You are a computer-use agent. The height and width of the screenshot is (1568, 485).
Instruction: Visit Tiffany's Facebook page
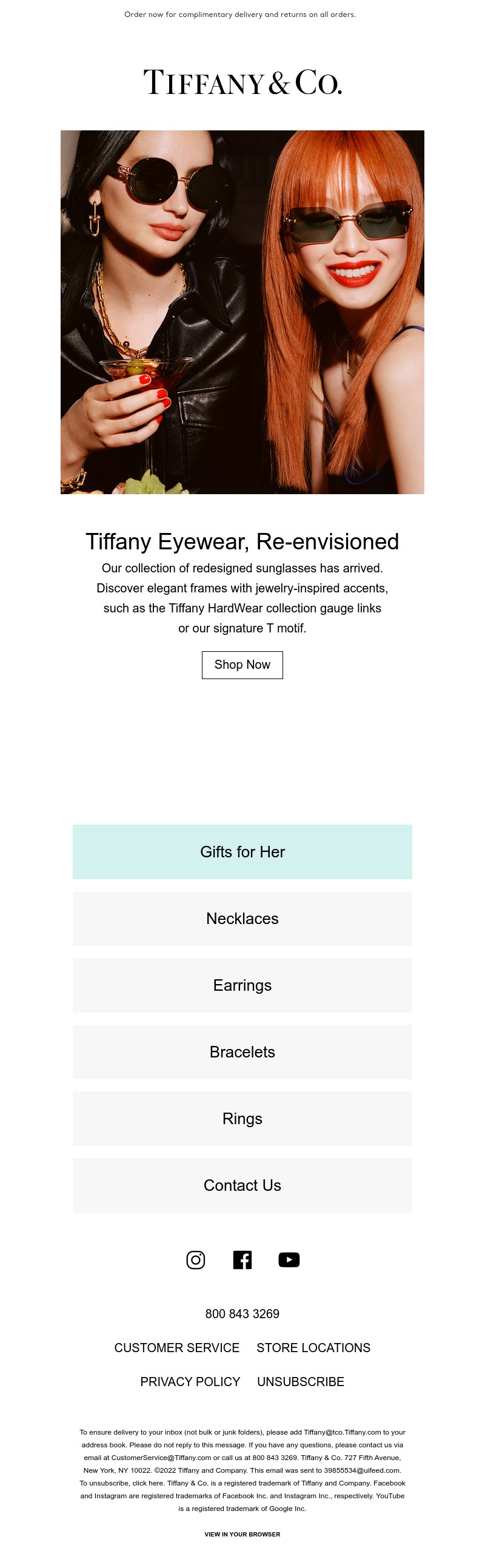242,1259
